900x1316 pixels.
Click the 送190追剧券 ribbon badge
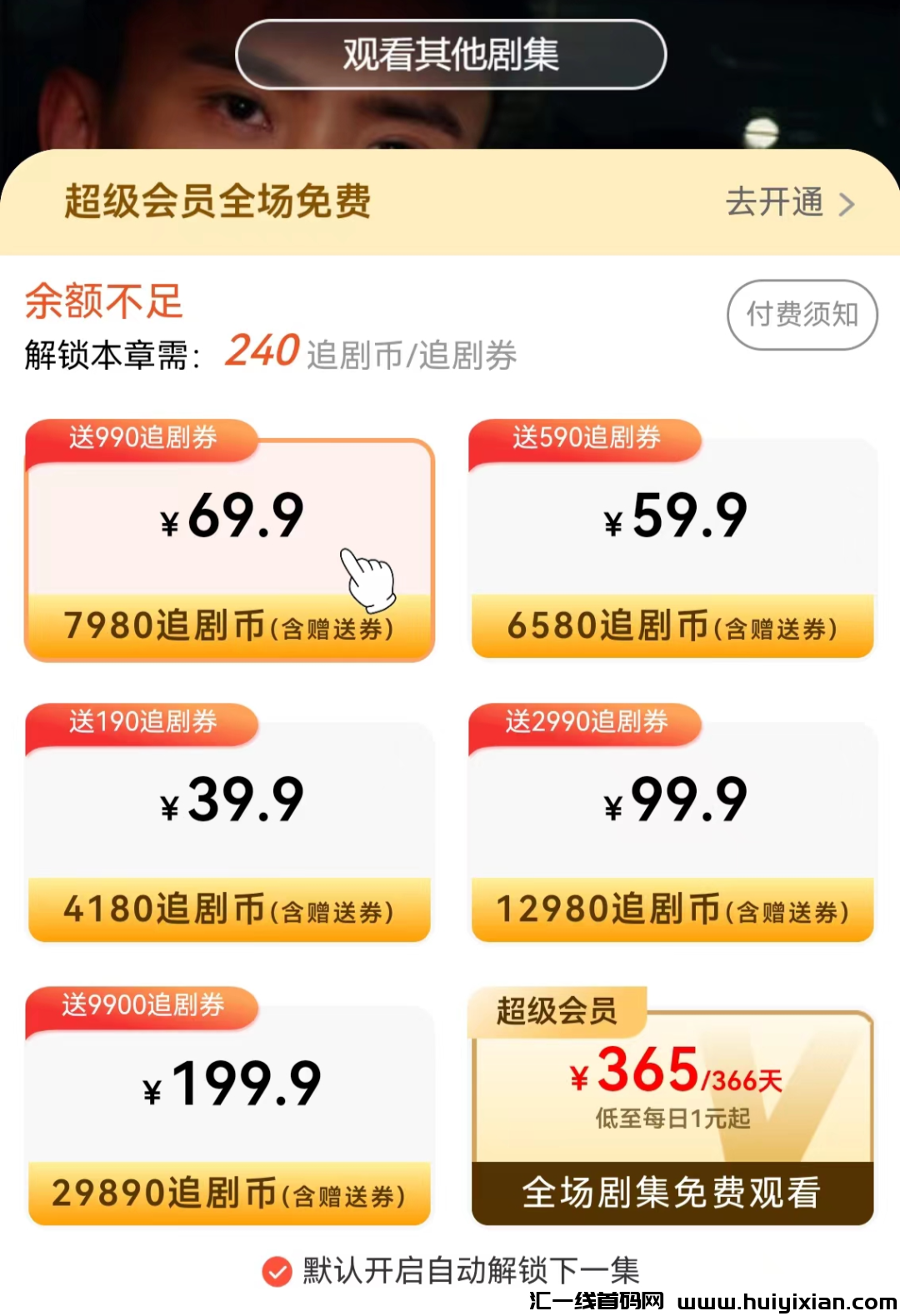point(142,724)
